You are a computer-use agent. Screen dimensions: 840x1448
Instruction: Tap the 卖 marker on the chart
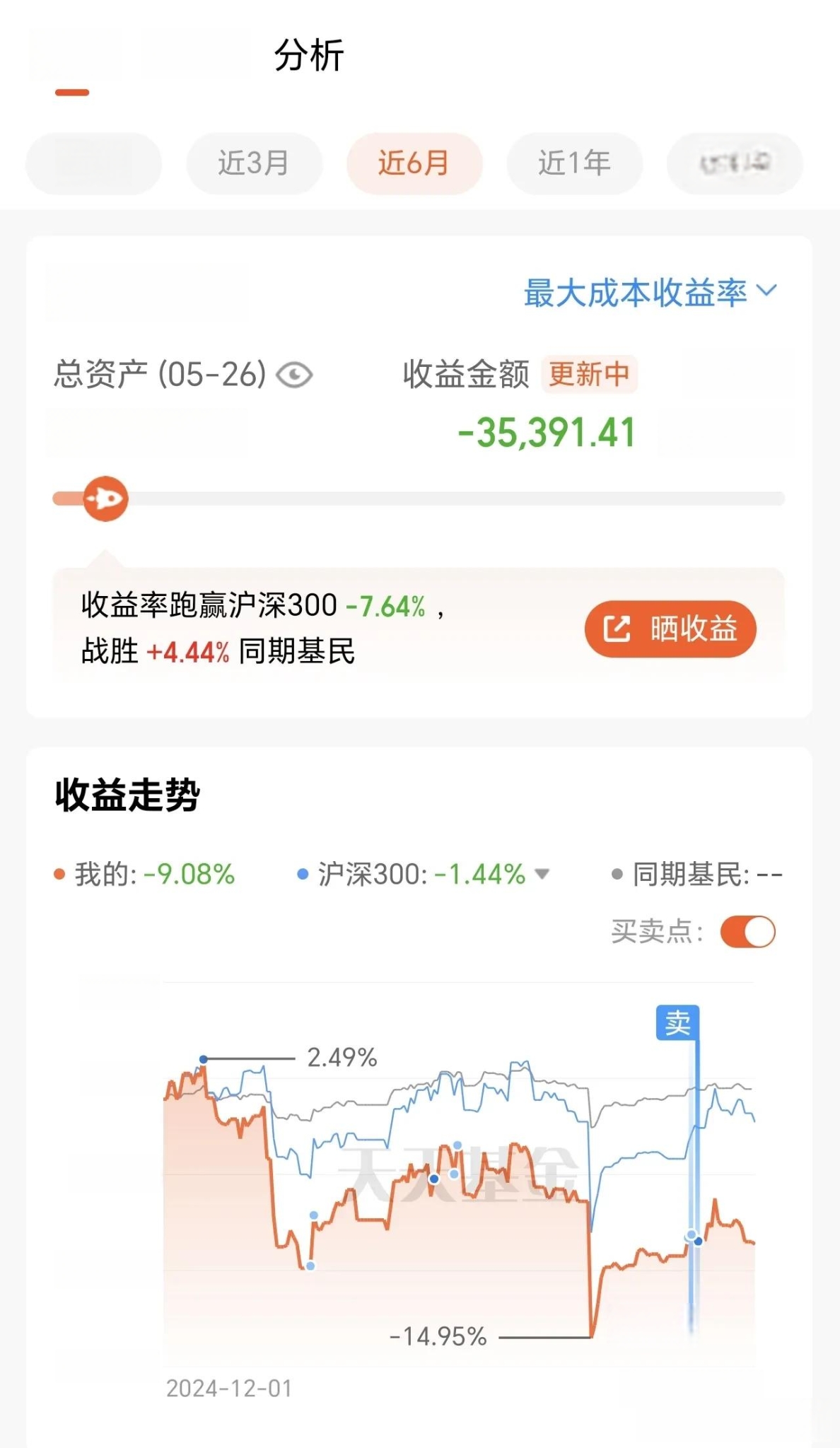pyautogui.click(x=677, y=1022)
